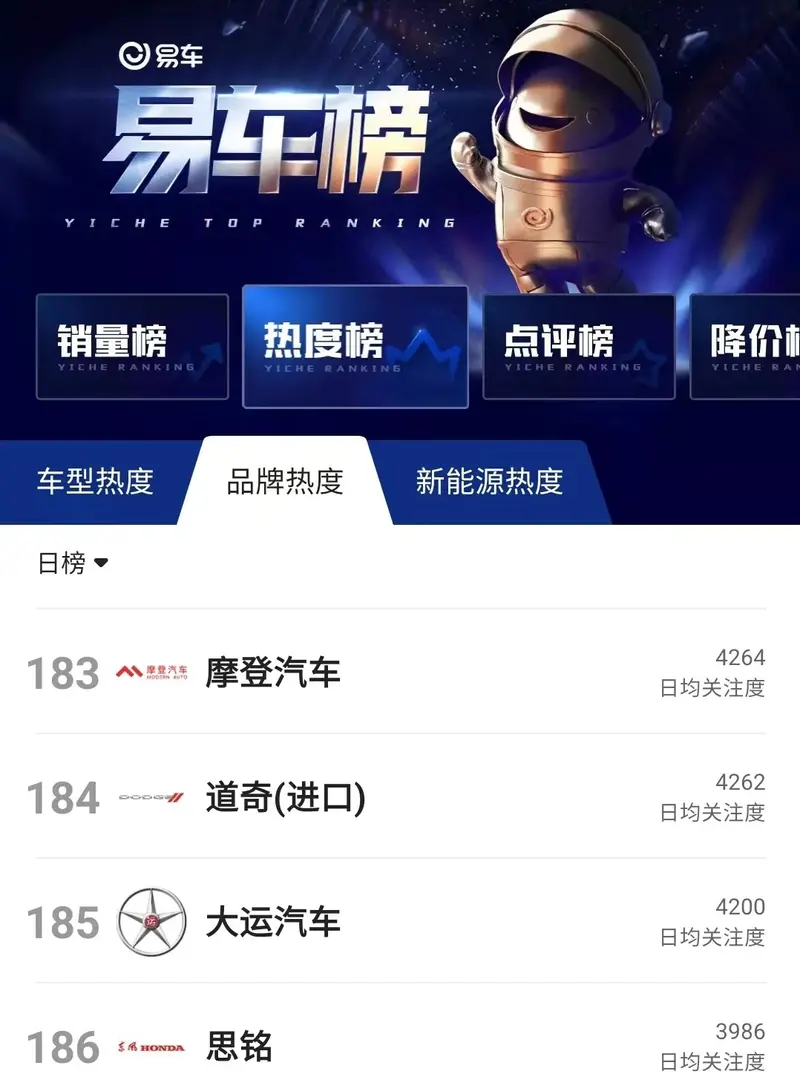Switch to the 车型热度 tab

point(95,482)
